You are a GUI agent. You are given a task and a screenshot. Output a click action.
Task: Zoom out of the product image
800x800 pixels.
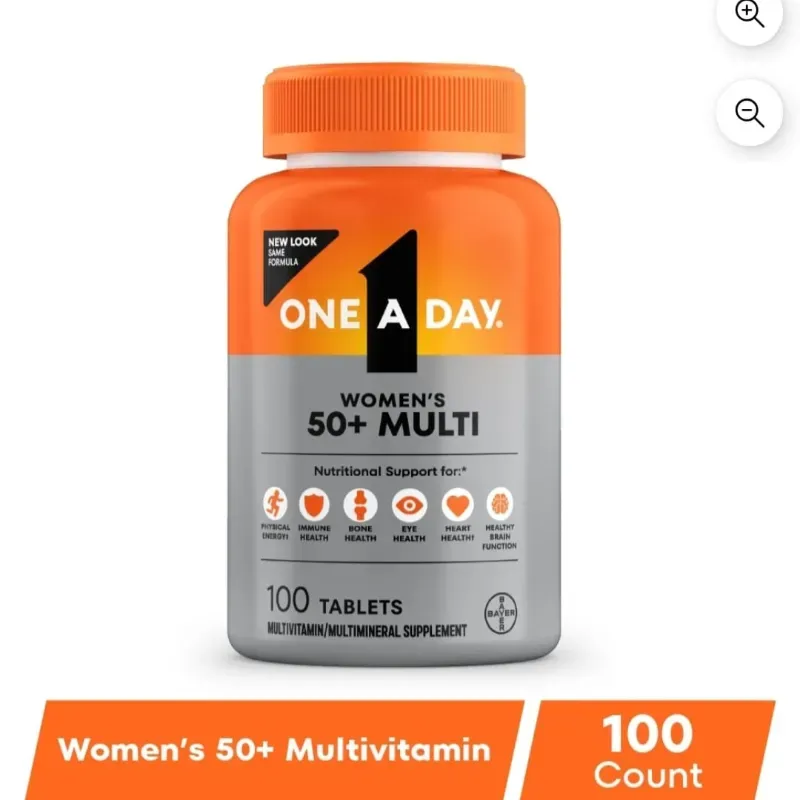pos(749,112)
